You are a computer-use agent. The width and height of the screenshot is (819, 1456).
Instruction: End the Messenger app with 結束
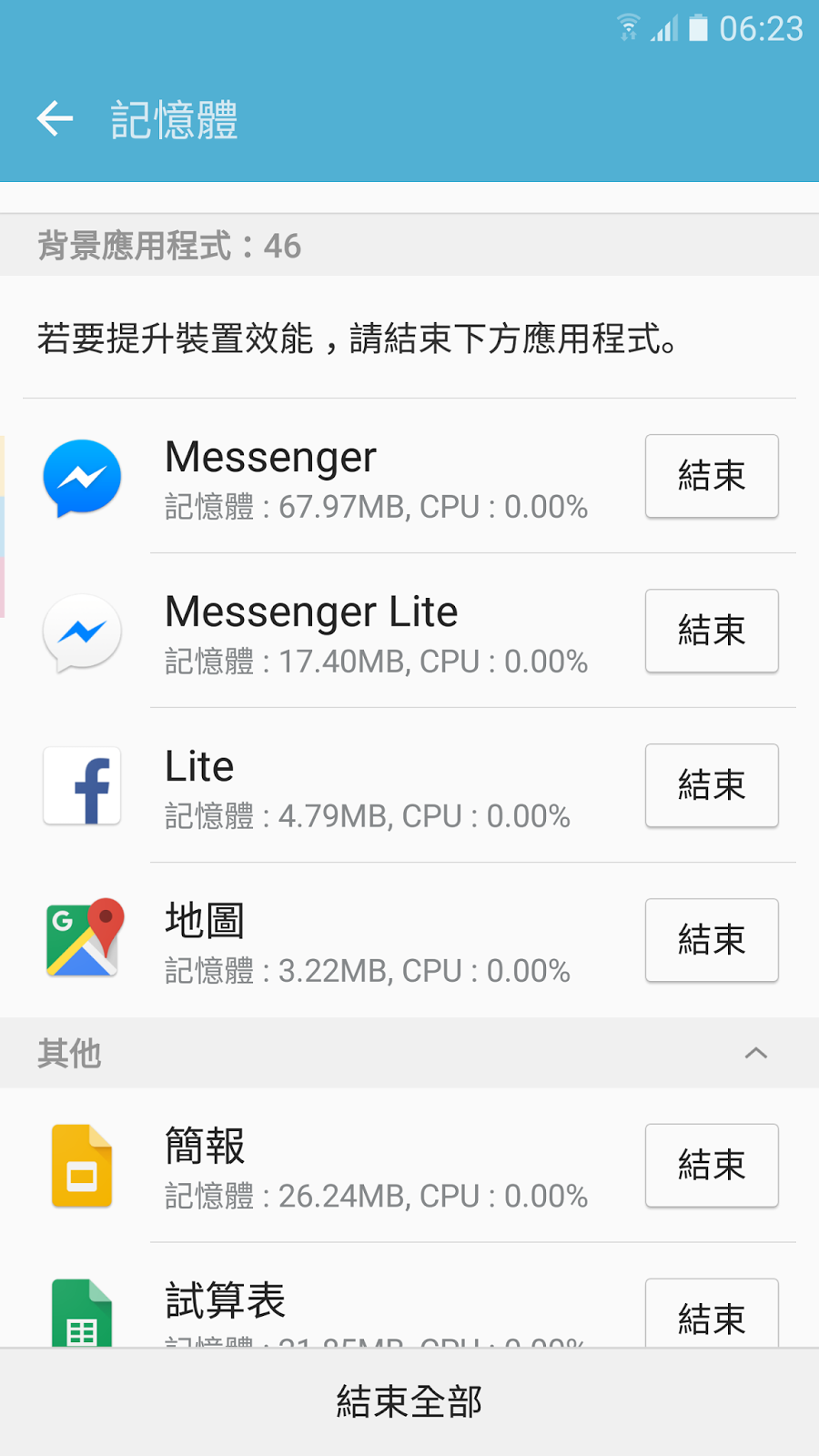click(x=712, y=476)
